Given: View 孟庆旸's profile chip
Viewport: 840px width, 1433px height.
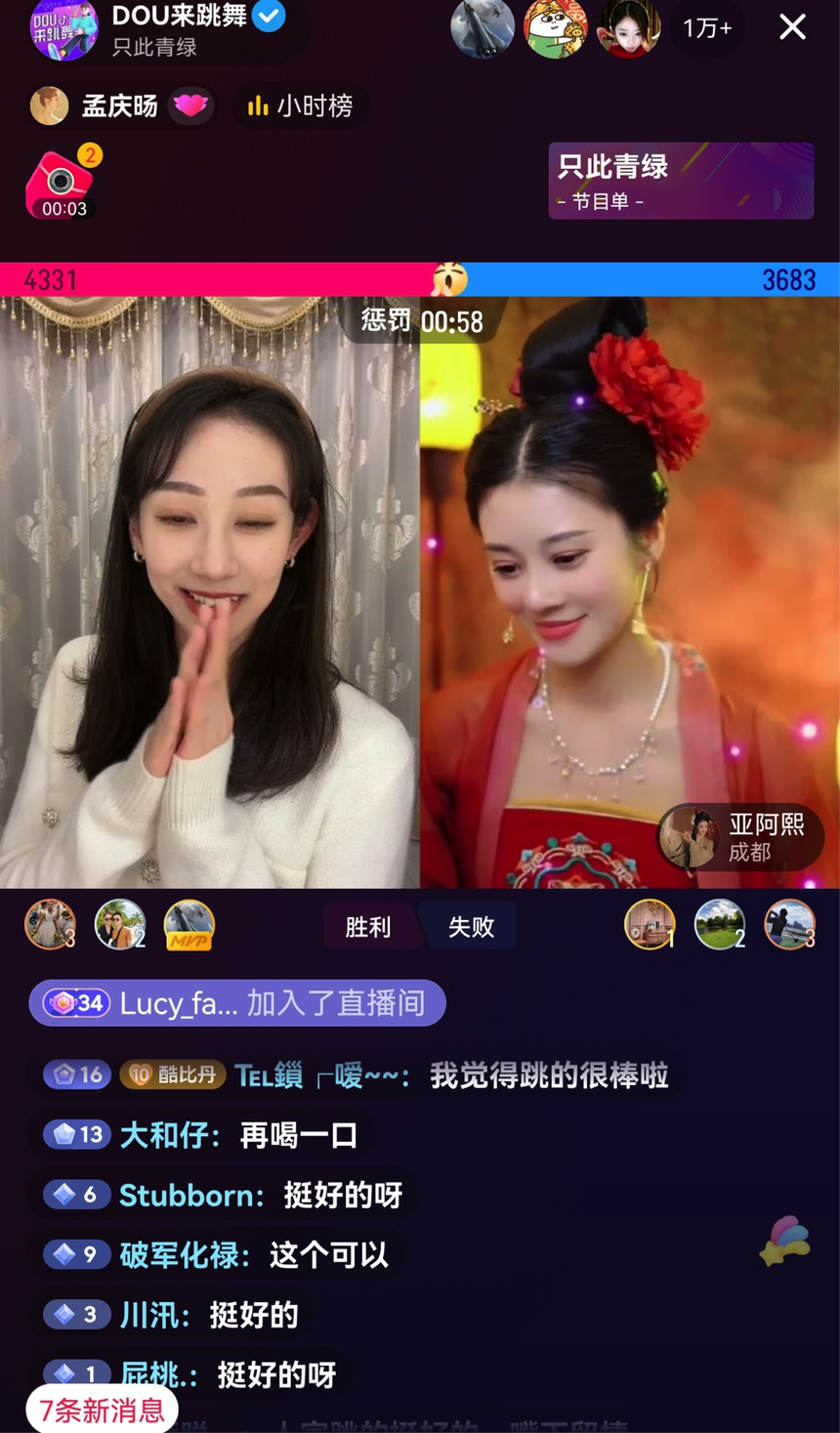Looking at the screenshot, I should [119, 105].
